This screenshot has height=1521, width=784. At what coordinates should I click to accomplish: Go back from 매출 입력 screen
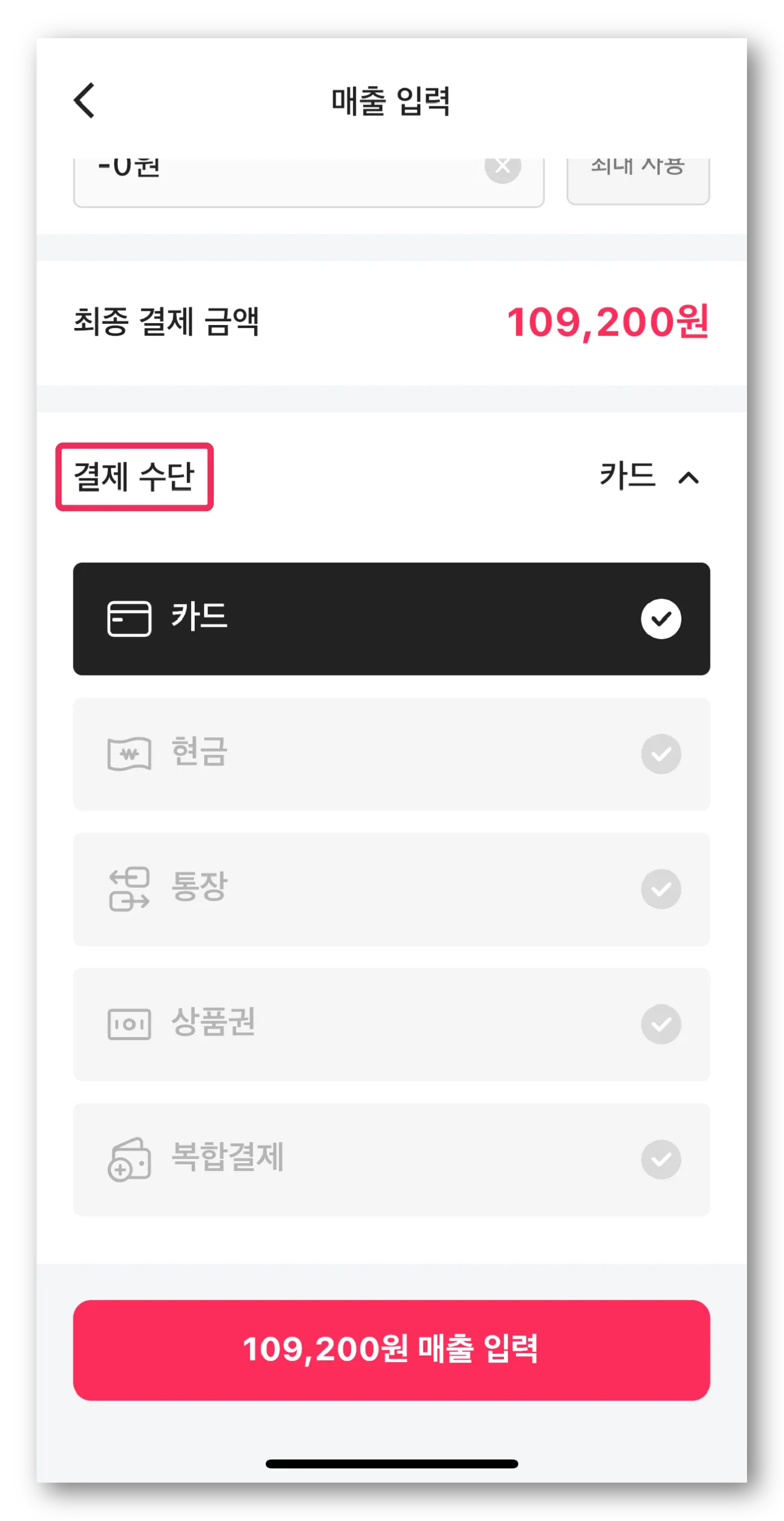84,100
